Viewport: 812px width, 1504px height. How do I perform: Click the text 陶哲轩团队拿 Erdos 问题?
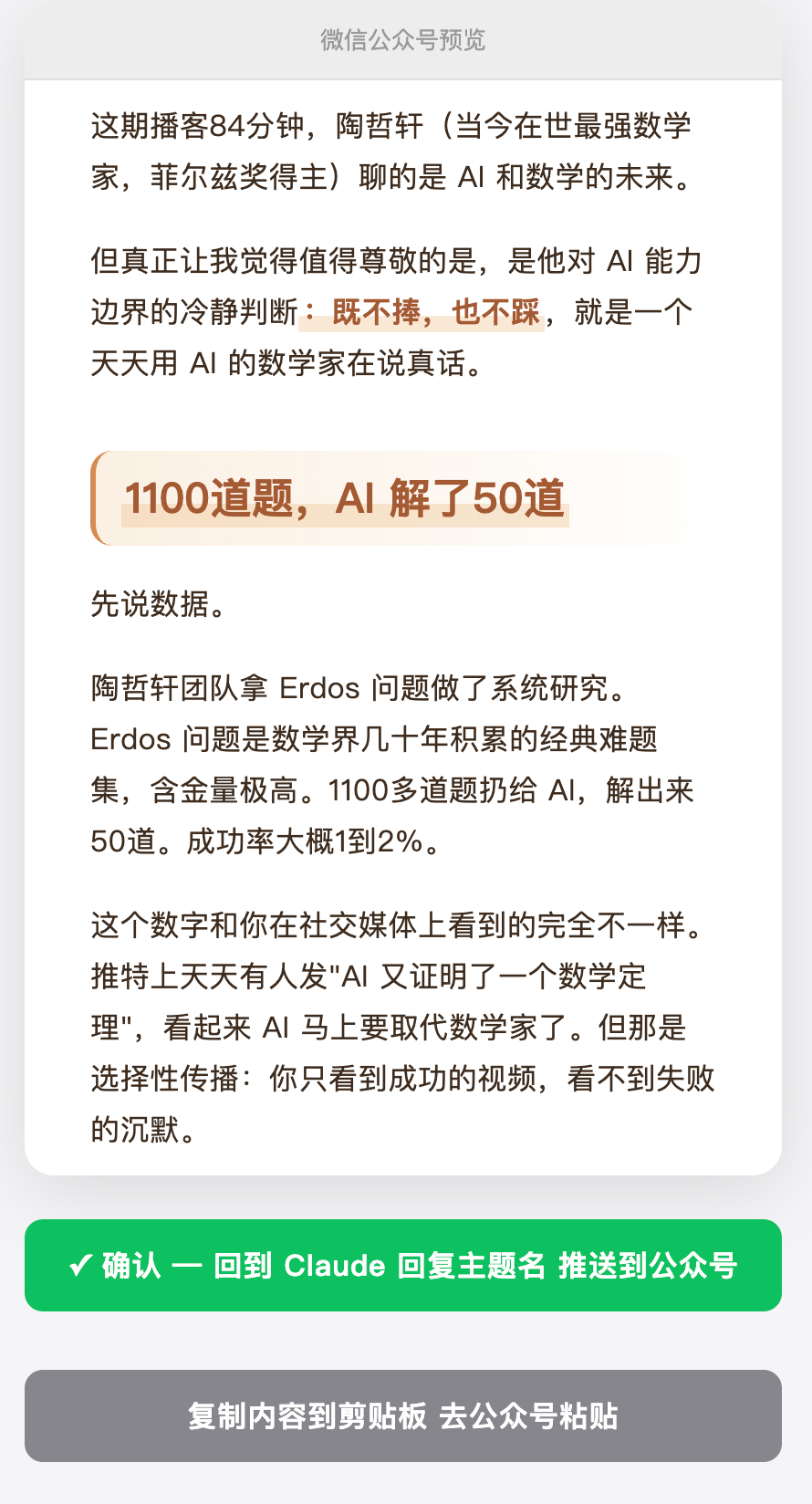click(x=274, y=687)
